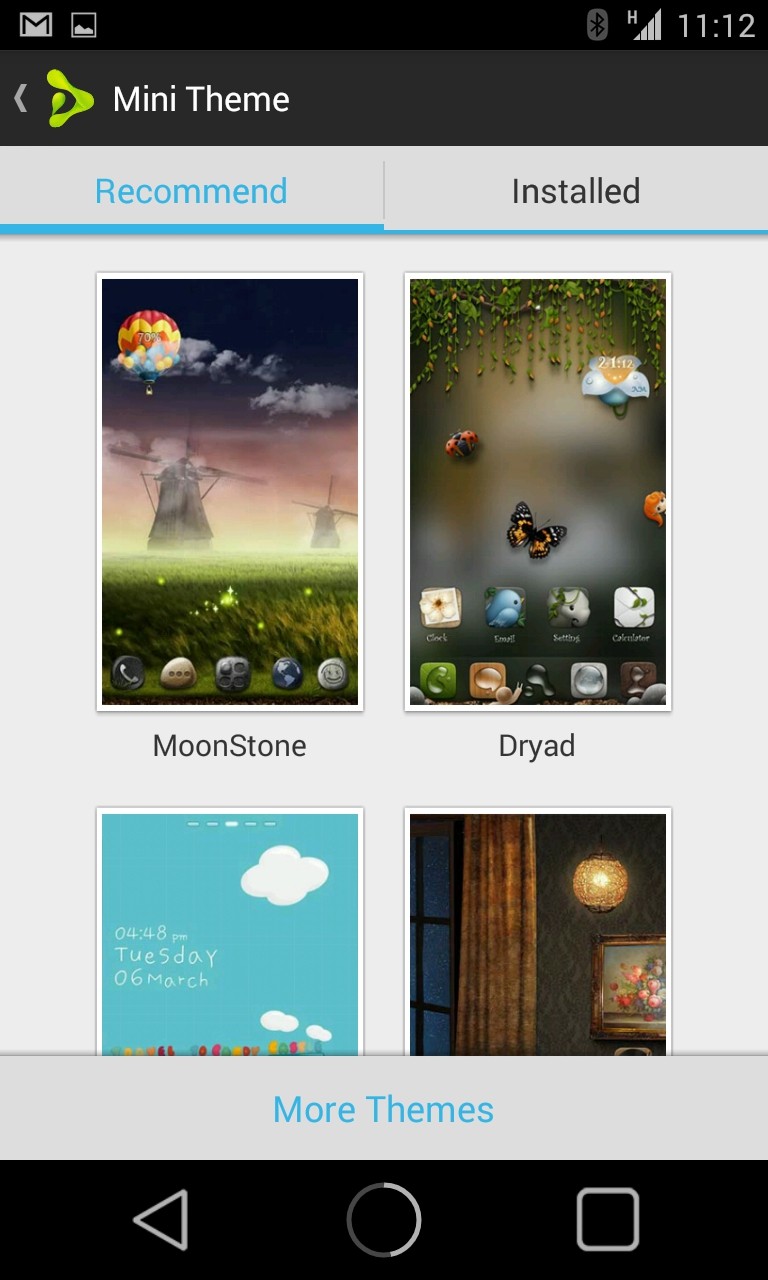Go to the home screen via navigation bar
Screen dimensions: 768x1280
pyautogui.click(x=384, y=1219)
